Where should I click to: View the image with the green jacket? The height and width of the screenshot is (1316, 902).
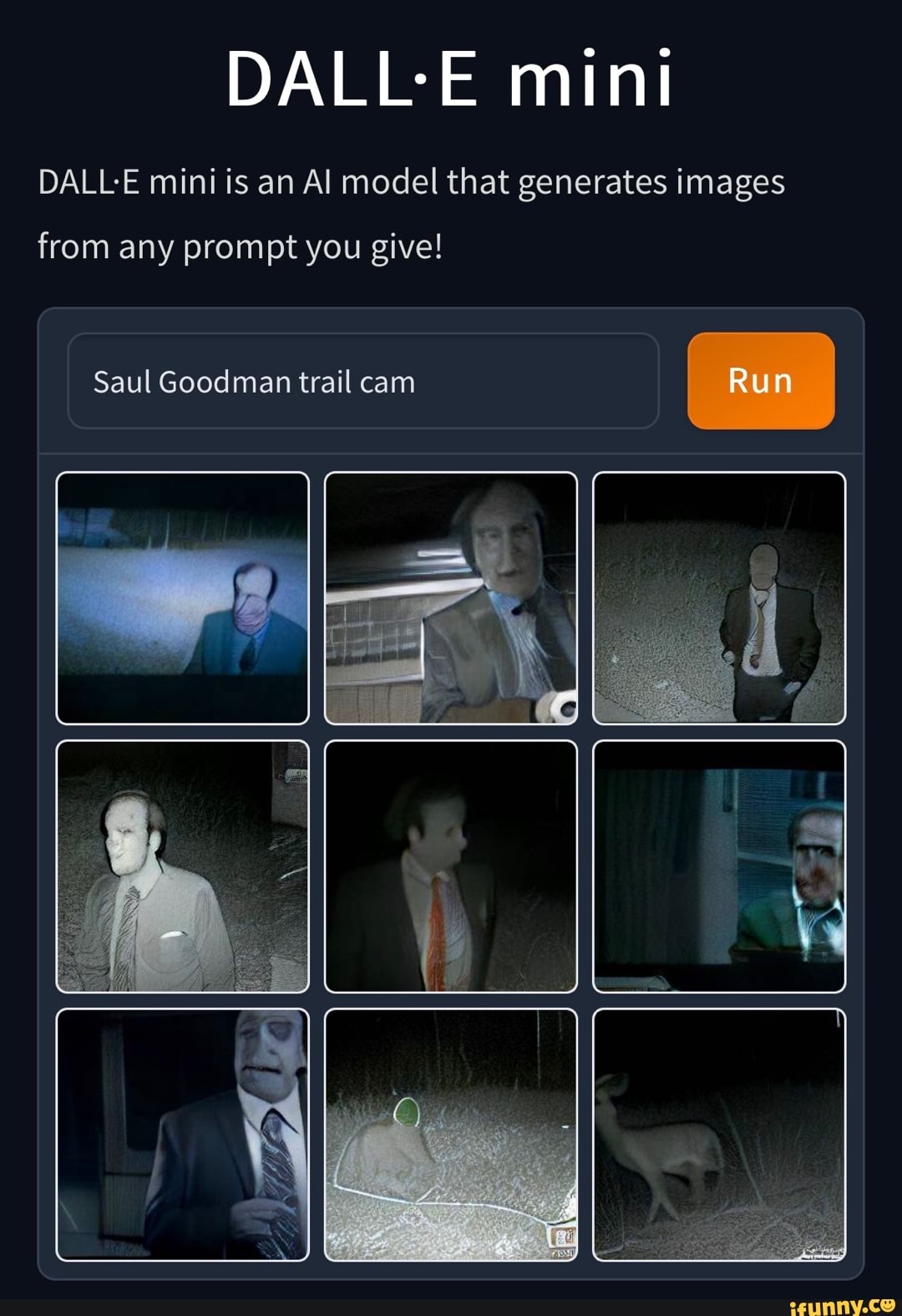(x=718, y=866)
